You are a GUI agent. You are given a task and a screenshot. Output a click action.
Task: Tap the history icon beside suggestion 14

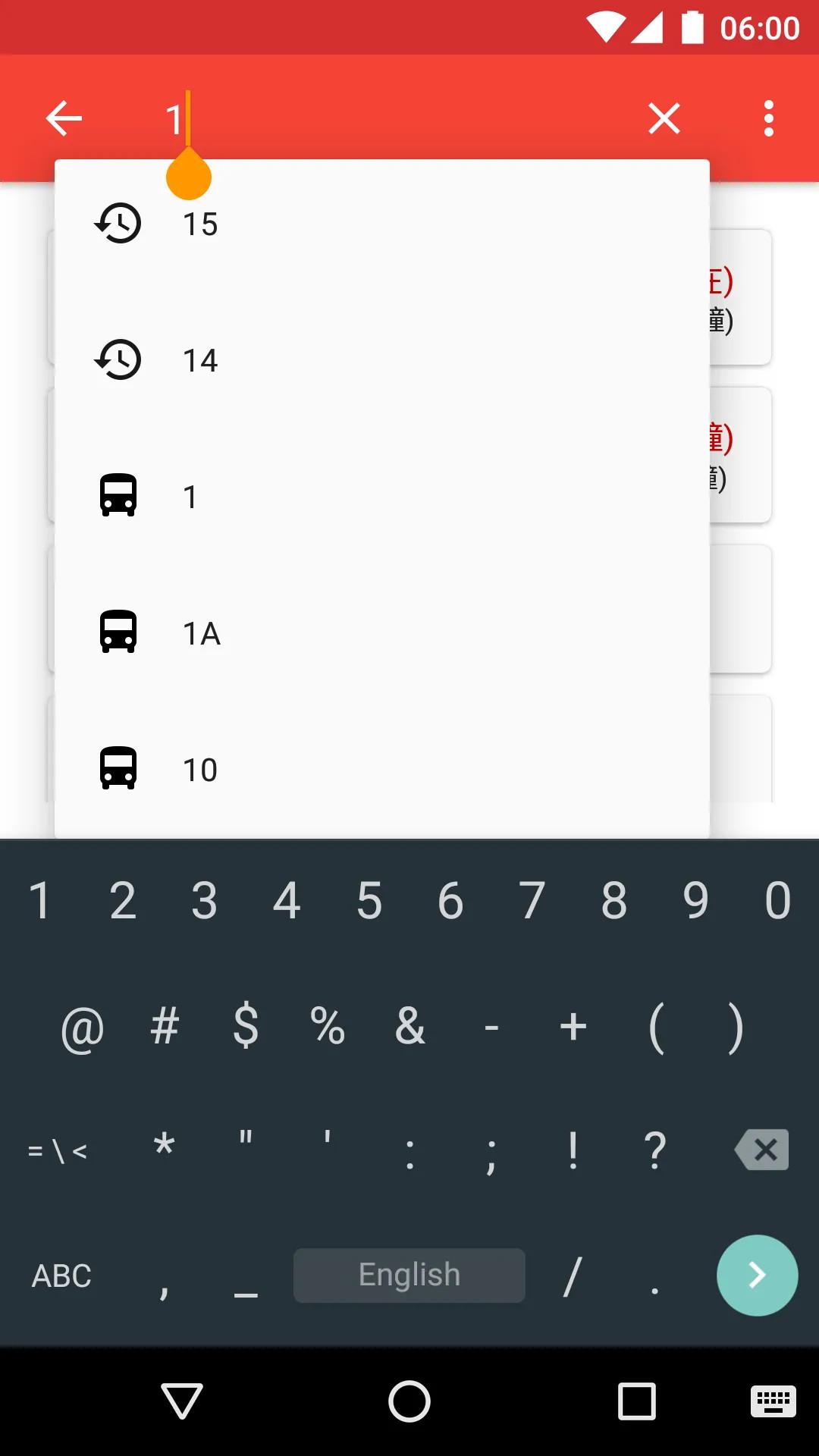(118, 359)
